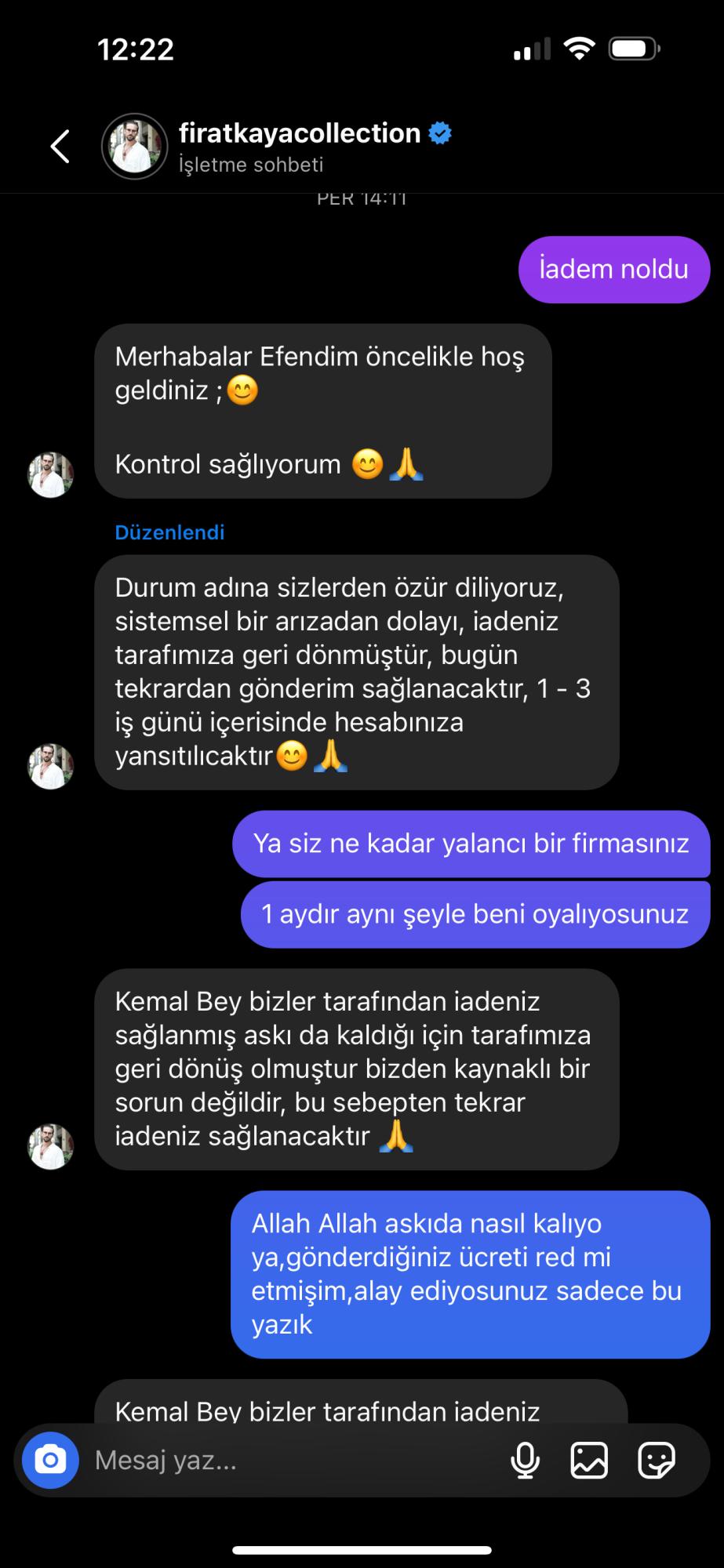The width and height of the screenshot is (724, 1568).
Task: Open the camera to capture a photo
Action: click(52, 1459)
